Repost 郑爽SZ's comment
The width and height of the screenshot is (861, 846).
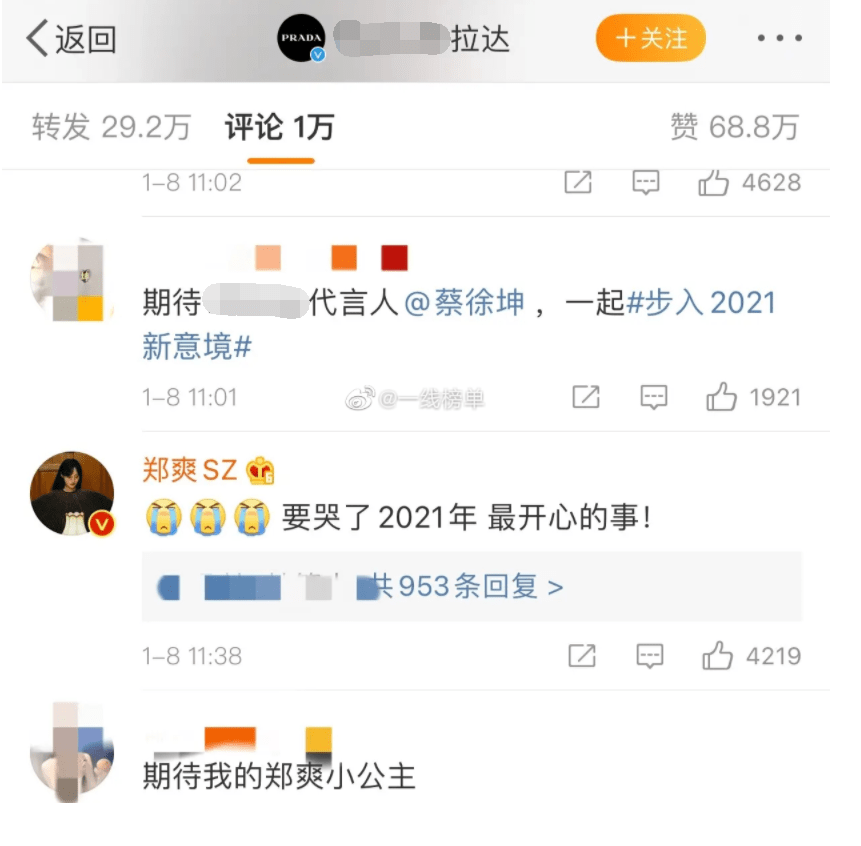point(582,656)
